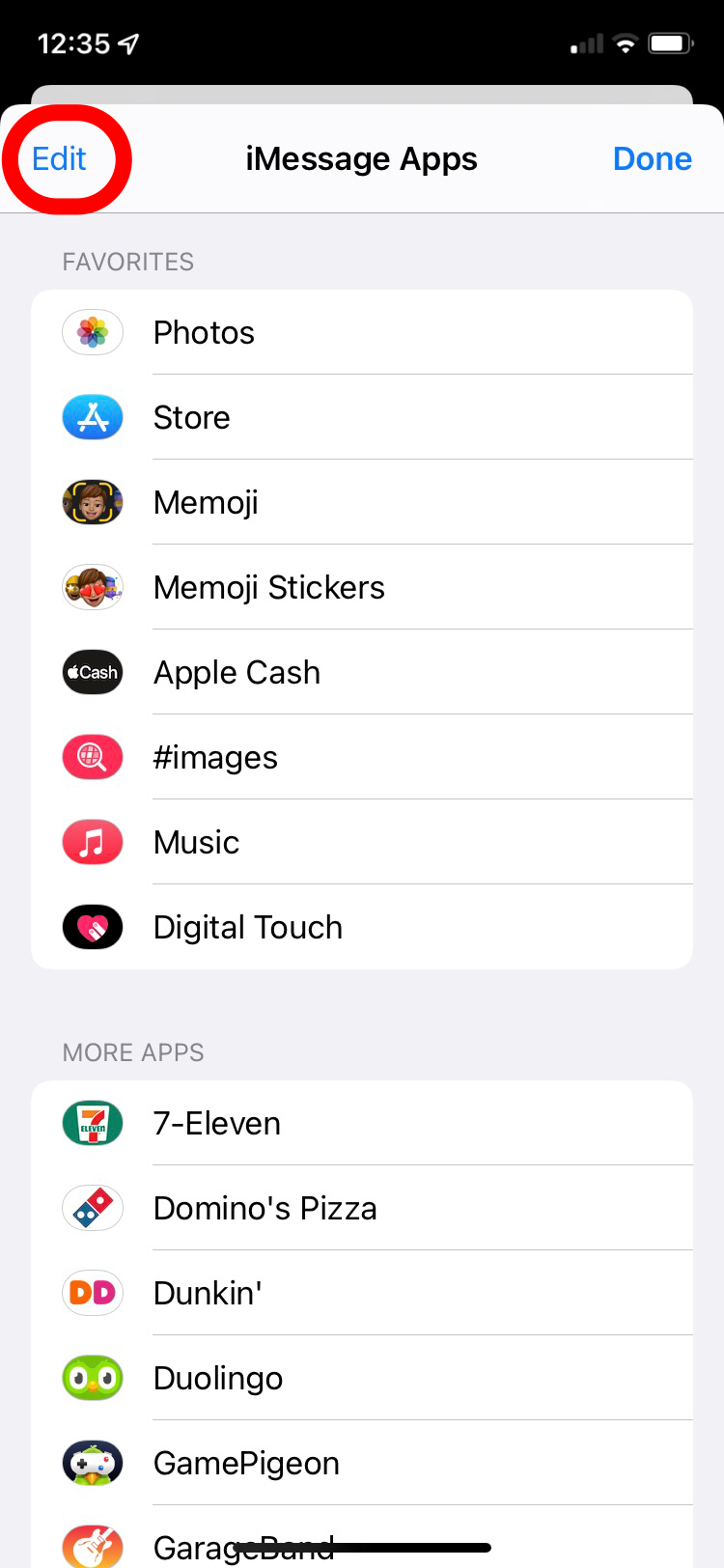This screenshot has width=724, height=1568.
Task: Open the Music row
Action: pyautogui.click(x=362, y=843)
